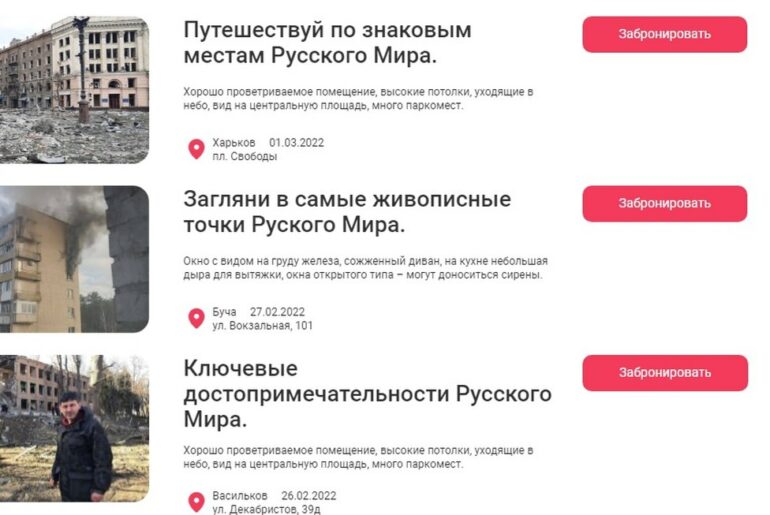Screen dimensions: 770x515
Task: View the Буча ул. Вокзальная listing photo
Action: pyautogui.click(x=74, y=258)
